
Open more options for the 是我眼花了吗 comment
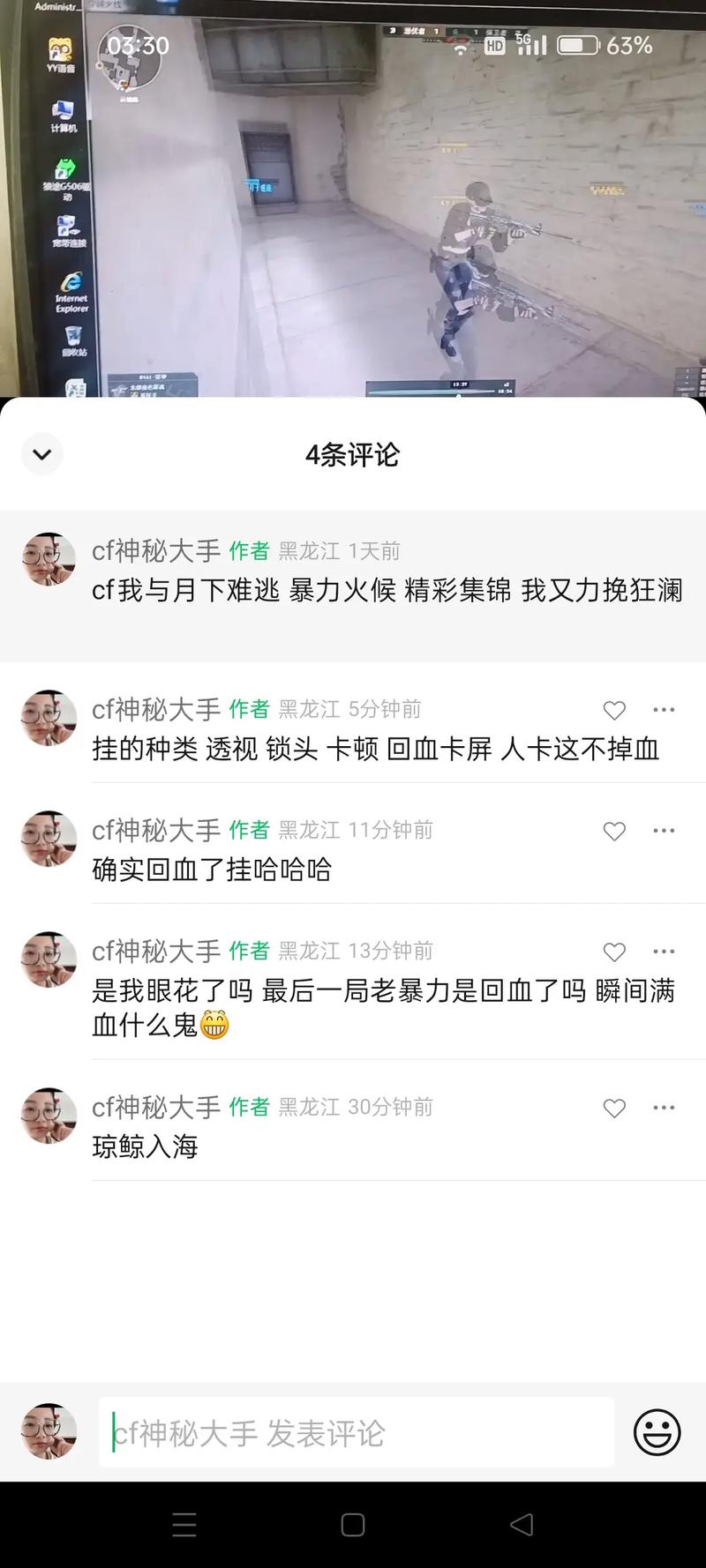point(663,952)
